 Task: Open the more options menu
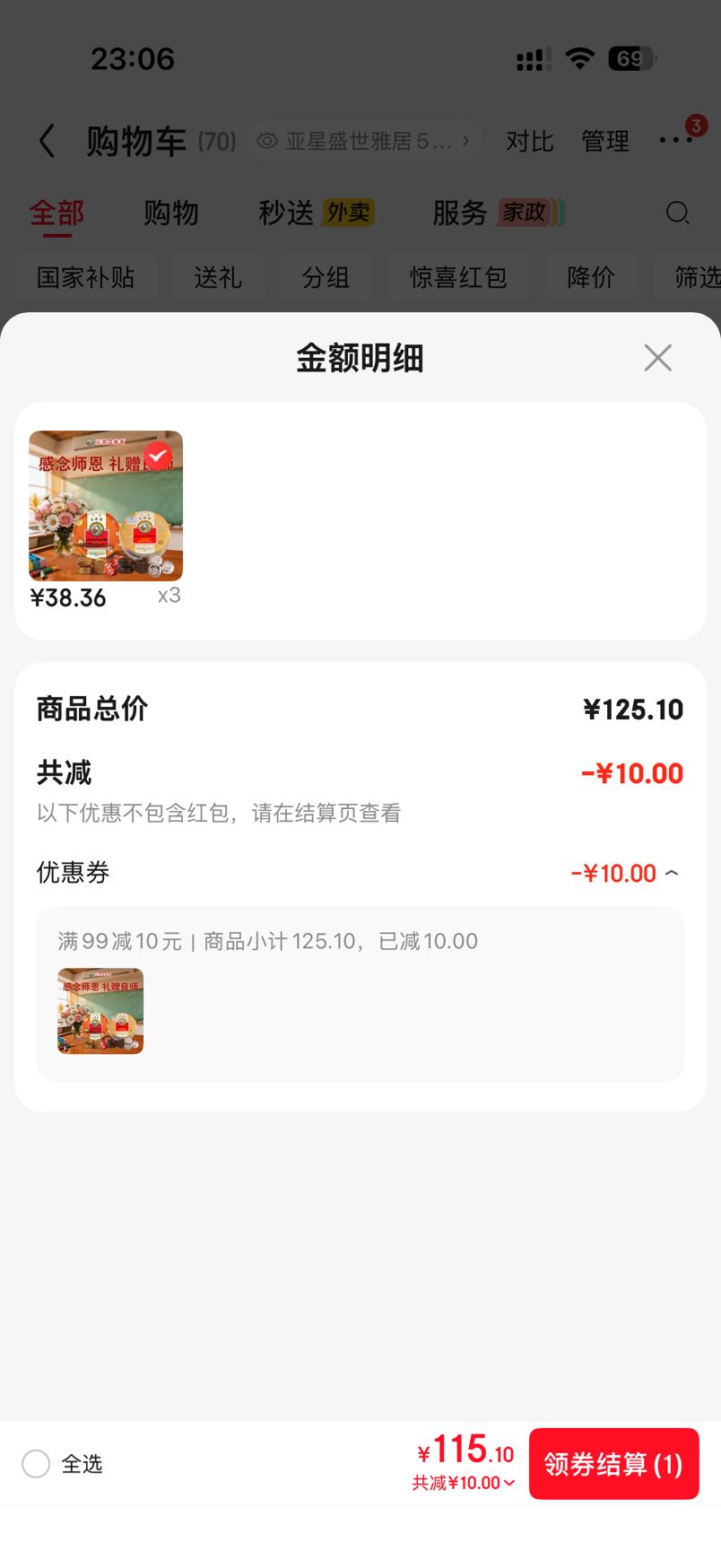click(675, 140)
